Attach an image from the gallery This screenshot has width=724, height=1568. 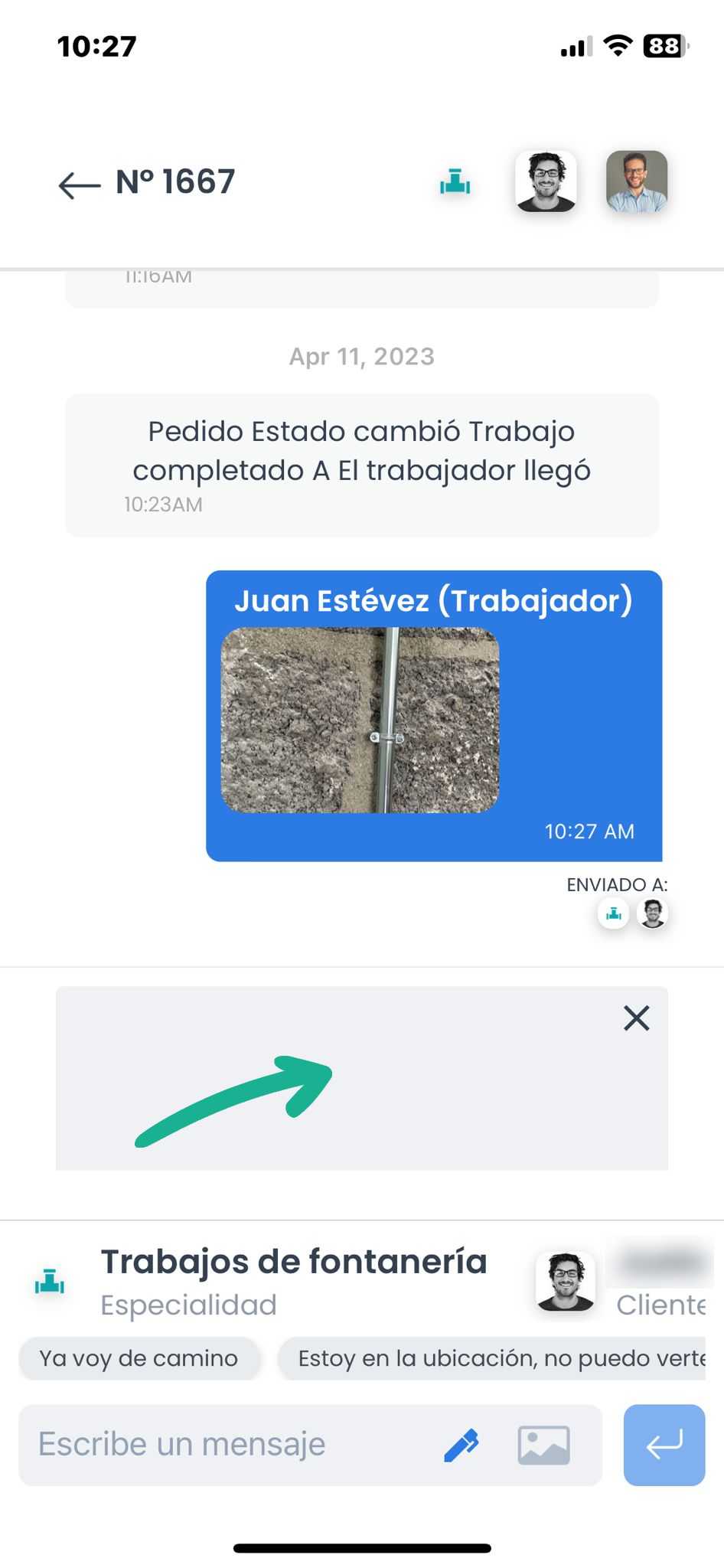tap(543, 1445)
